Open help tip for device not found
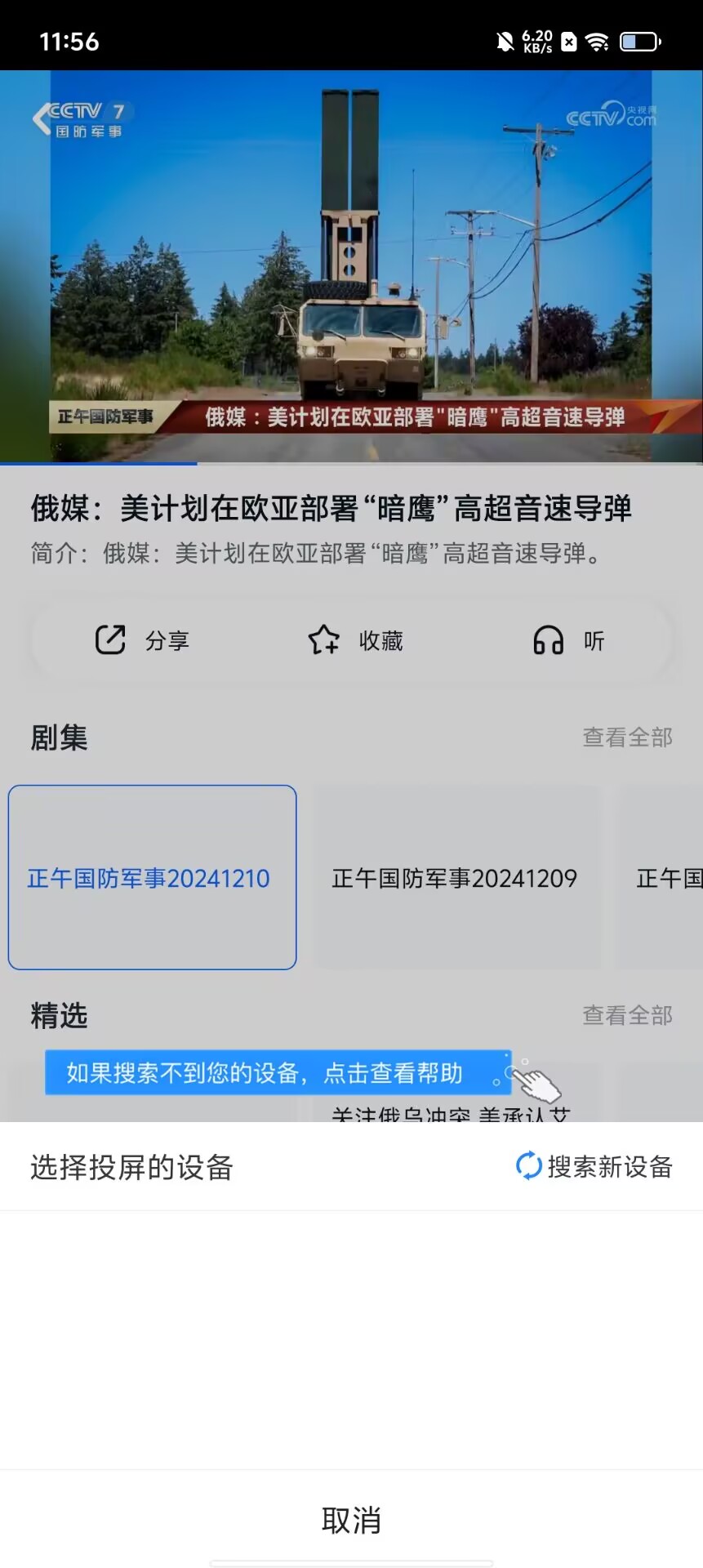Image resolution: width=703 pixels, height=1568 pixels. pyautogui.click(x=278, y=1072)
